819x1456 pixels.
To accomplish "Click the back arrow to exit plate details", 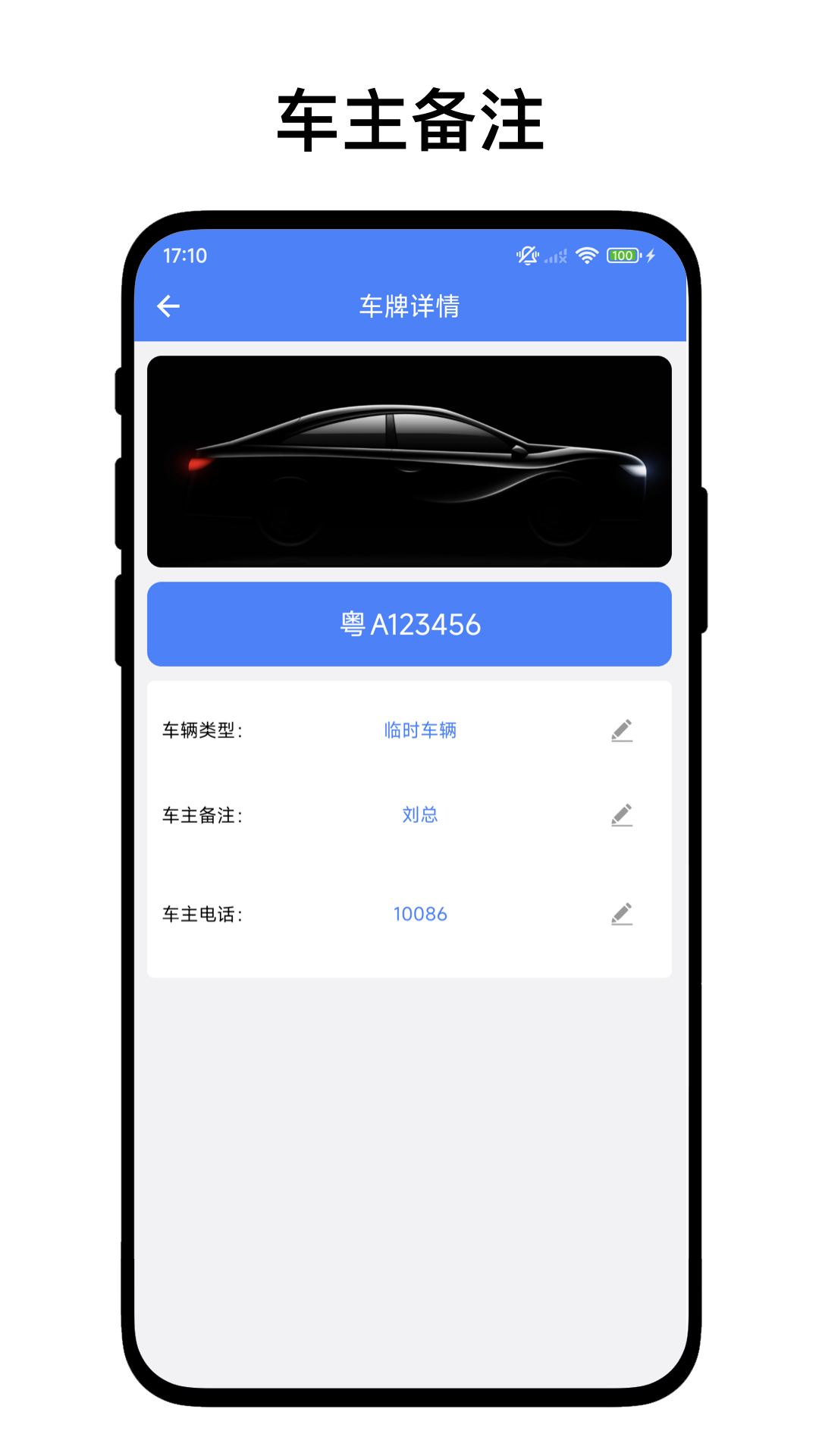I will tap(168, 306).
